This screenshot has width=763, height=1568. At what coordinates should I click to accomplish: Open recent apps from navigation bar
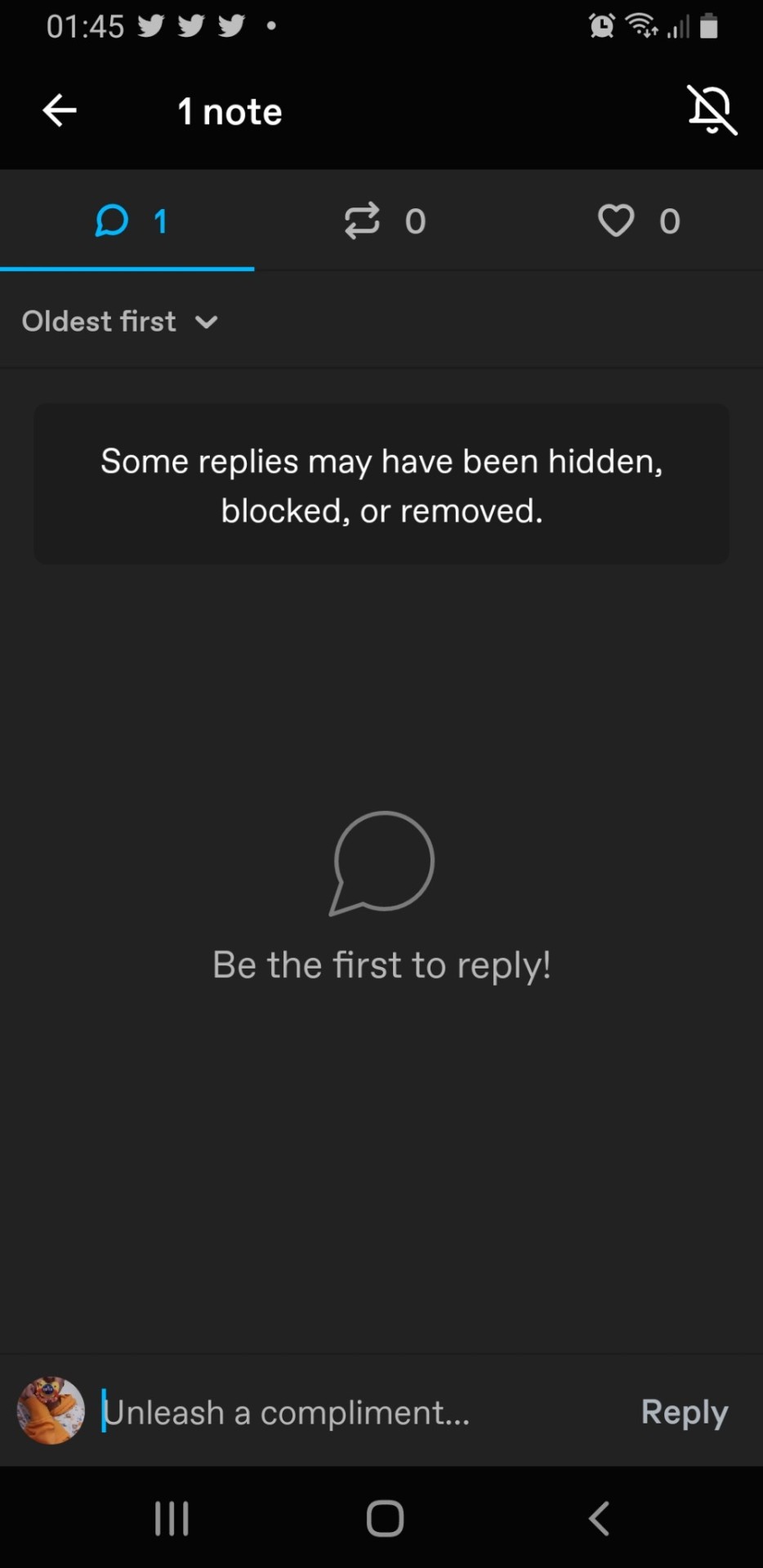tap(172, 1518)
